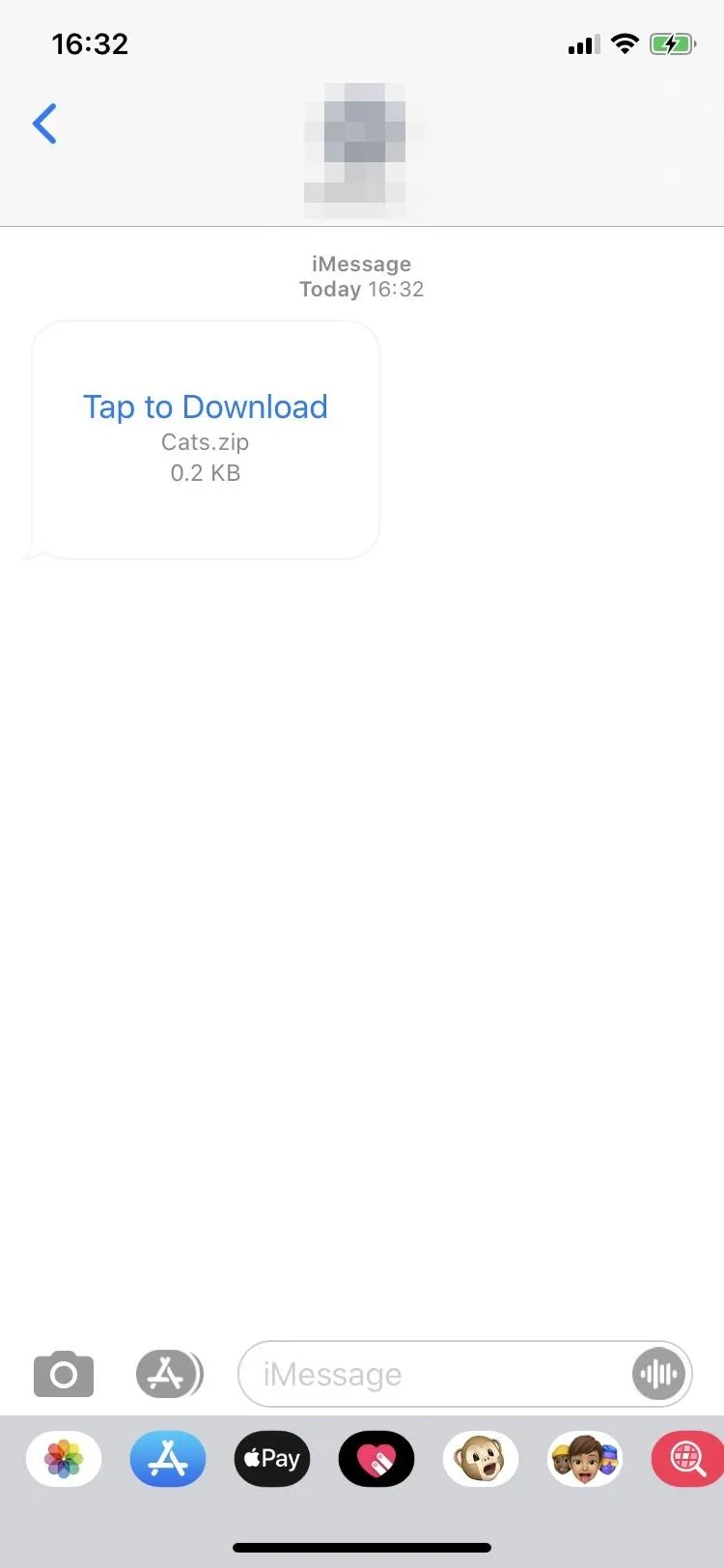Tap to Download Cats.zip attachment

click(x=205, y=440)
